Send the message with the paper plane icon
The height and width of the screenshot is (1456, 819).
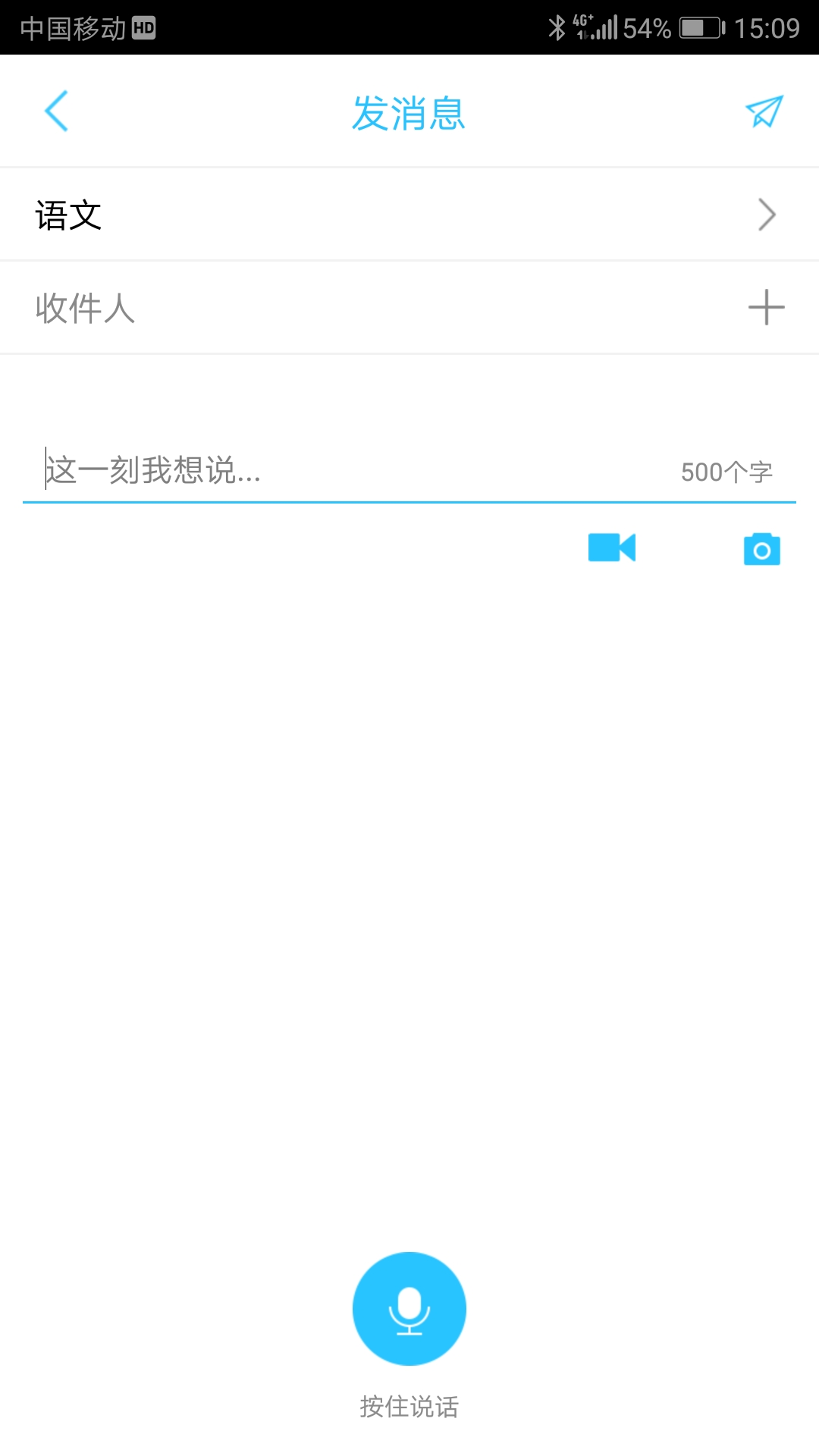coord(764,112)
